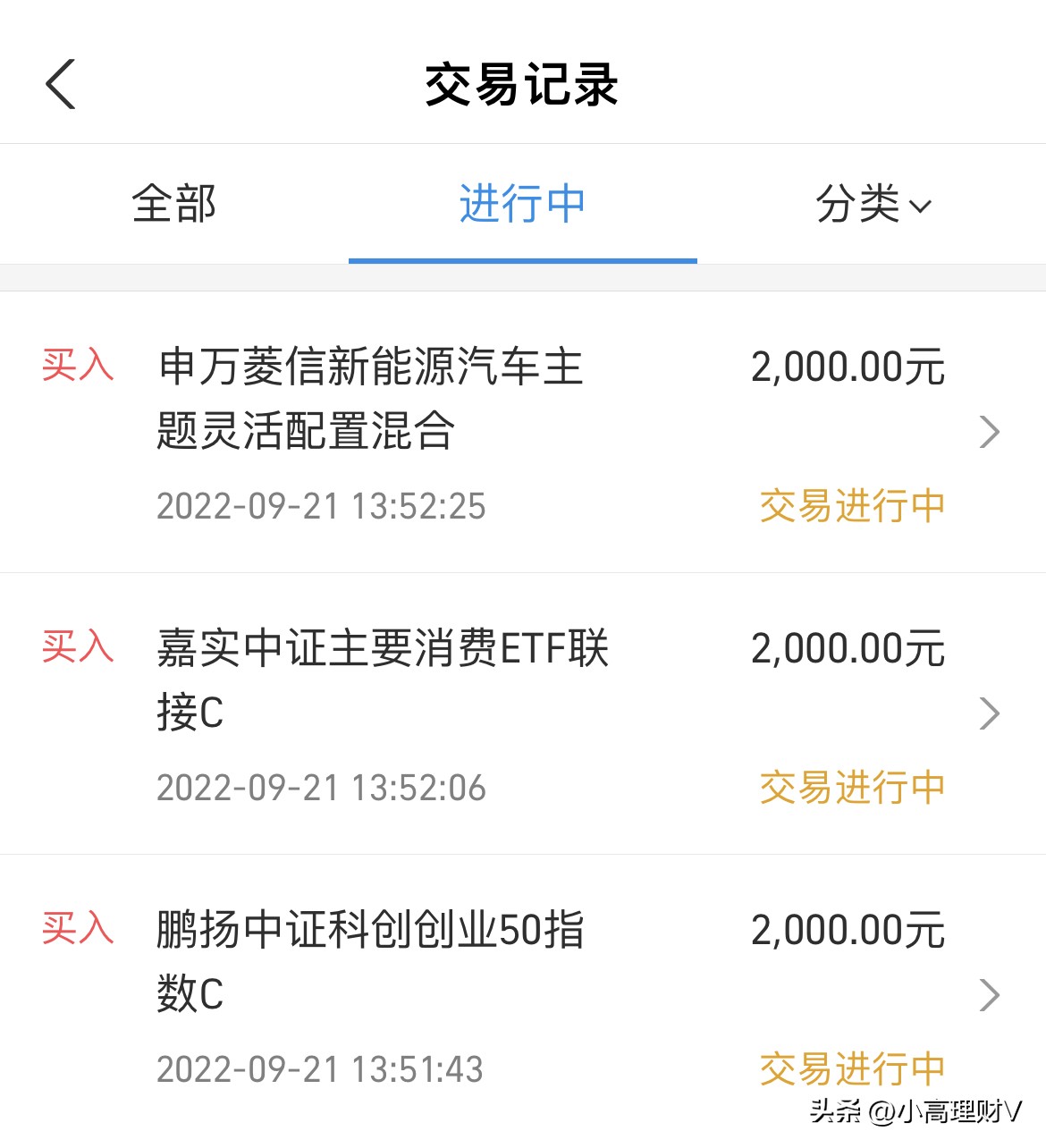Click the timestamp 2022-09-21 13:51:43
The height and width of the screenshot is (1148, 1046).
coord(322,1068)
